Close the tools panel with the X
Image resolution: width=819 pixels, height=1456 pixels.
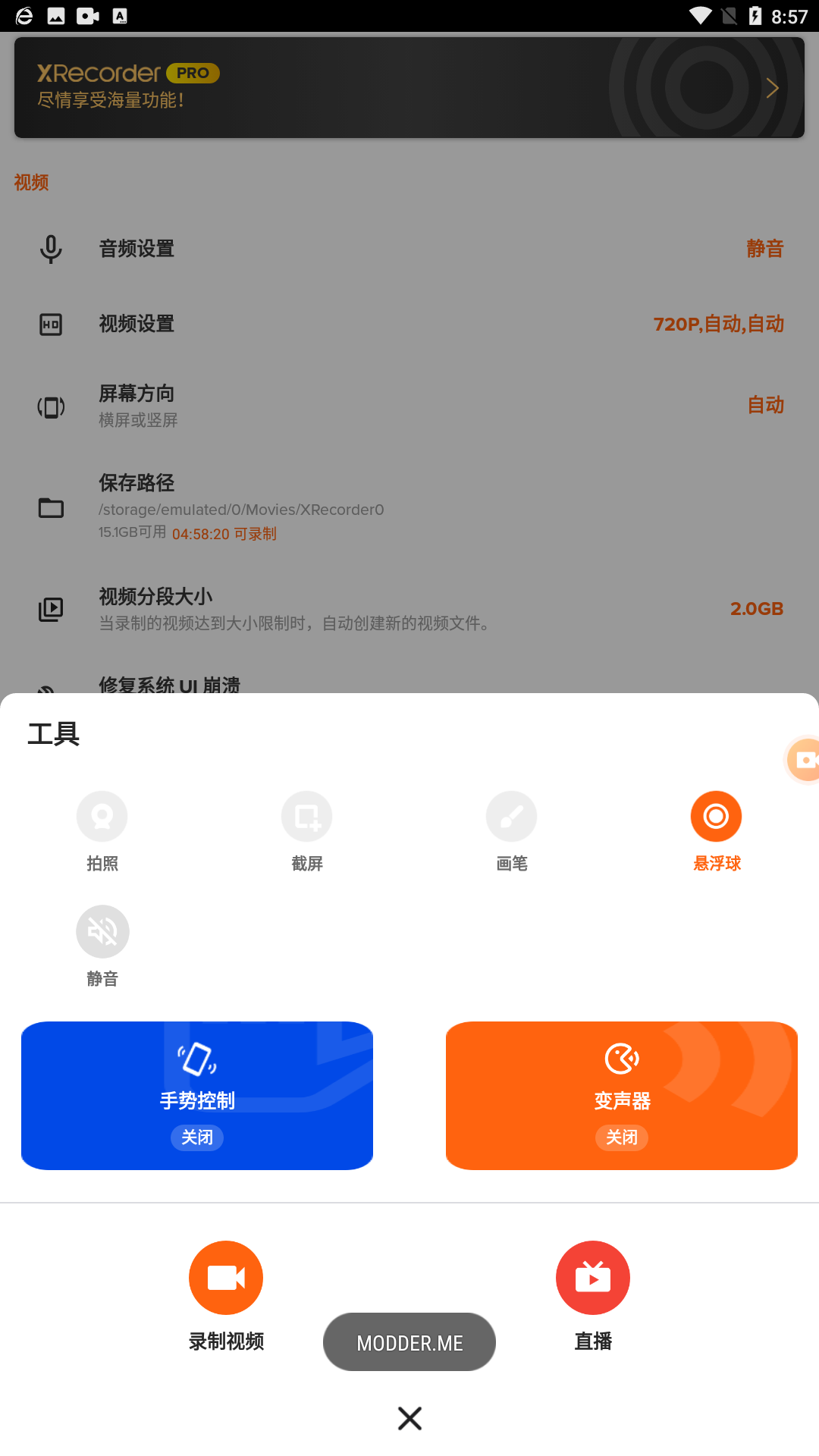409,1418
